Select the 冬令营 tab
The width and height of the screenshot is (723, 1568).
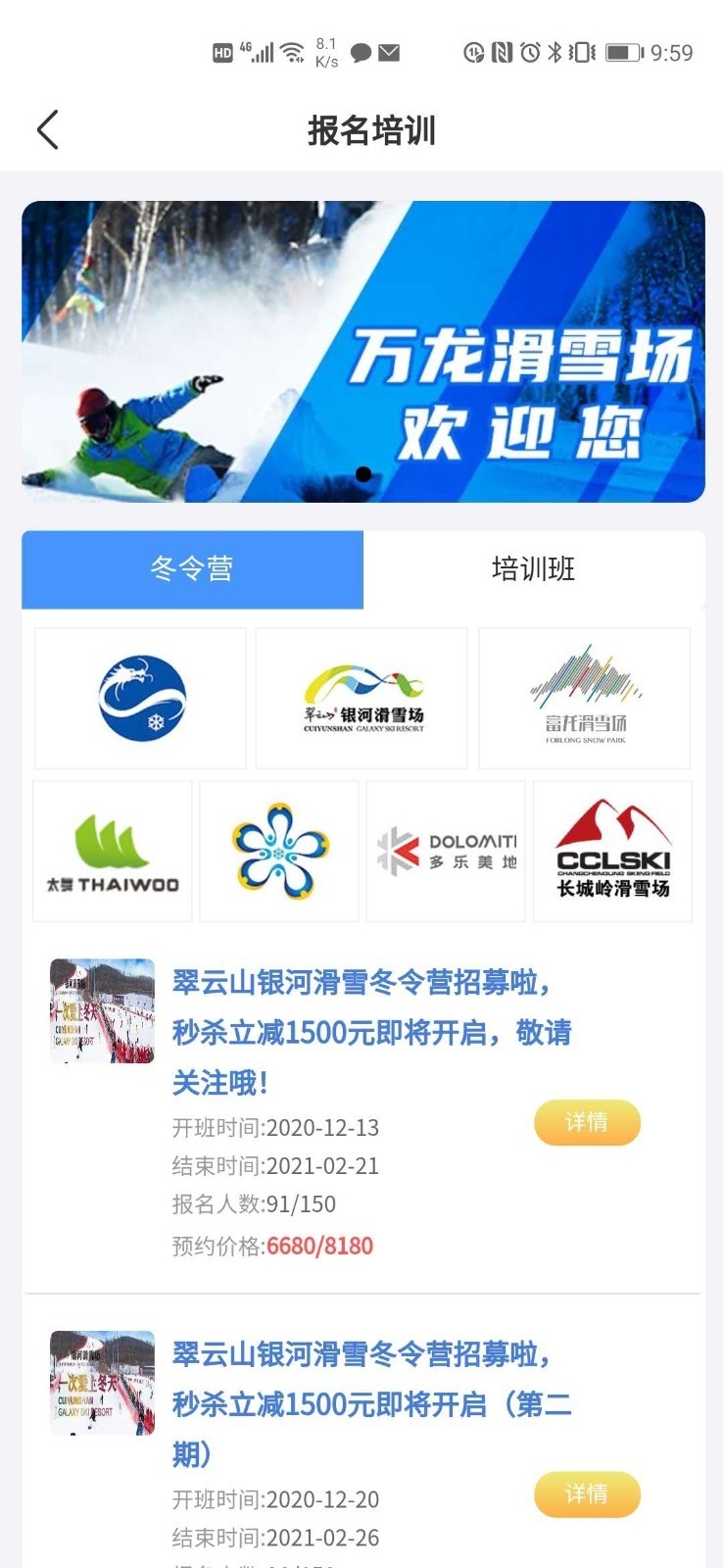(192, 569)
